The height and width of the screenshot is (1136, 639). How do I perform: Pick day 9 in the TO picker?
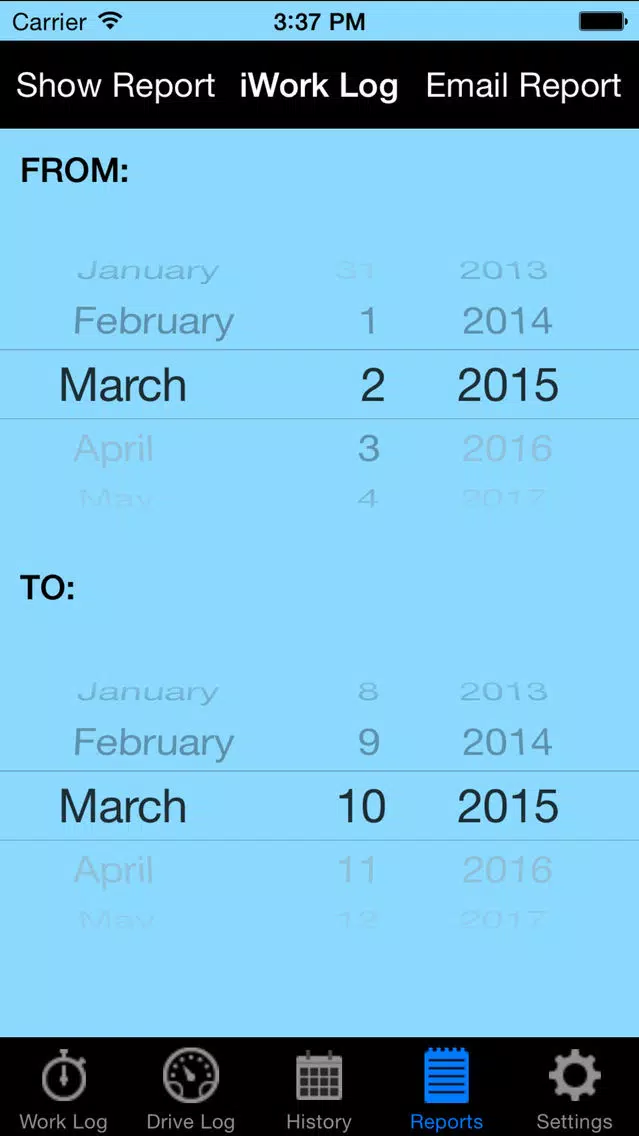(369, 743)
